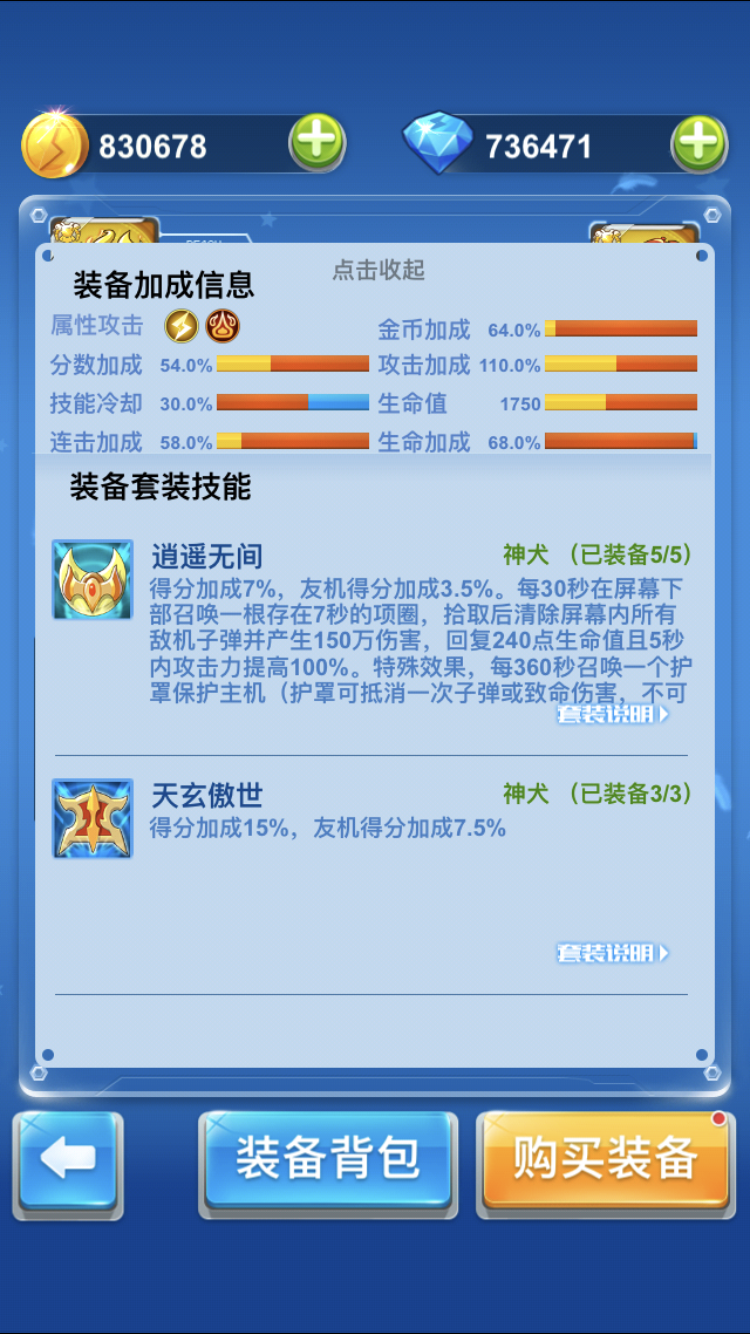Collapse panel via 点击收起
This screenshot has width=750, height=1334.
click(378, 270)
